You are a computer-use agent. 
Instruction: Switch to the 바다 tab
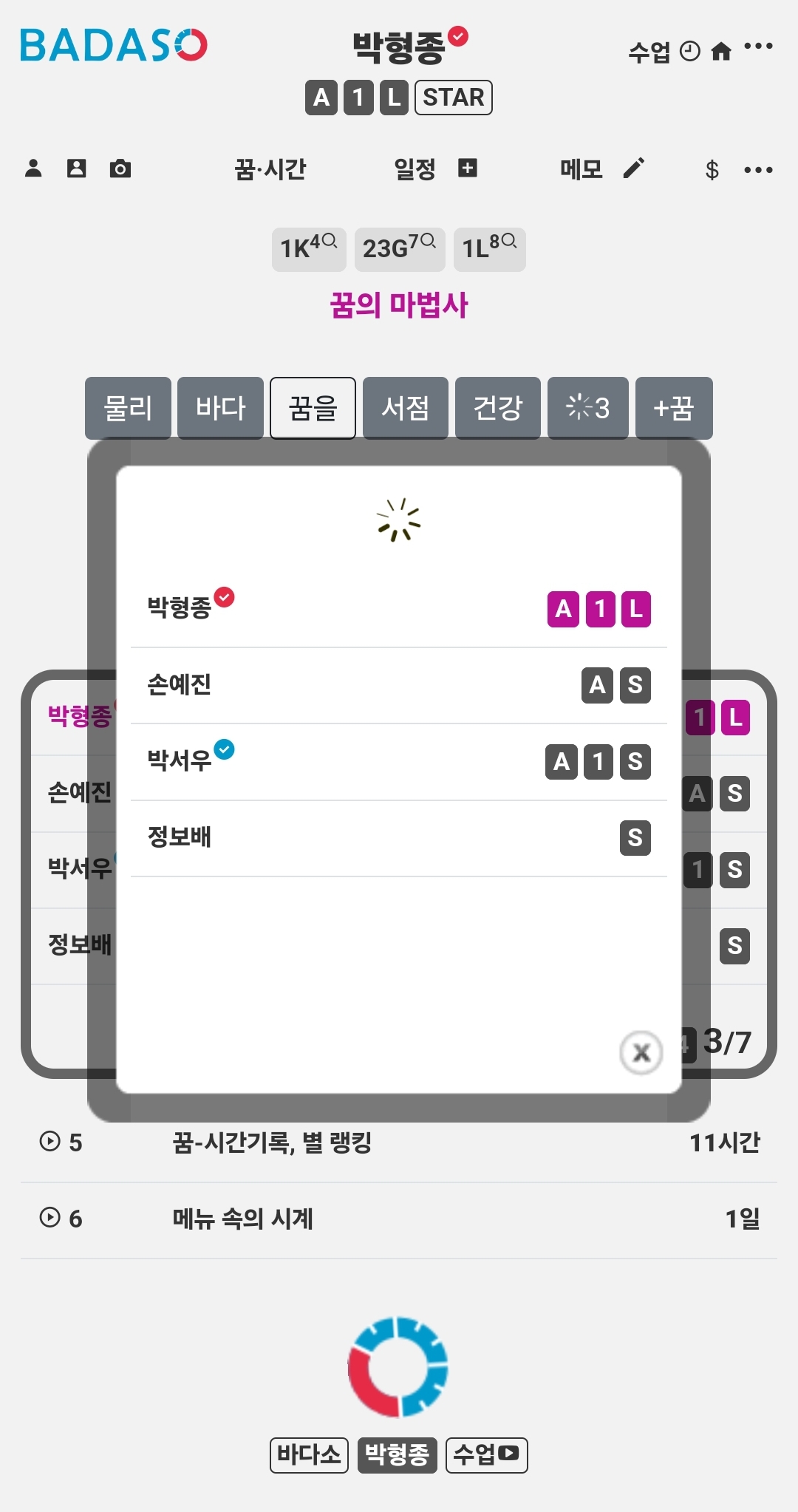click(x=220, y=408)
